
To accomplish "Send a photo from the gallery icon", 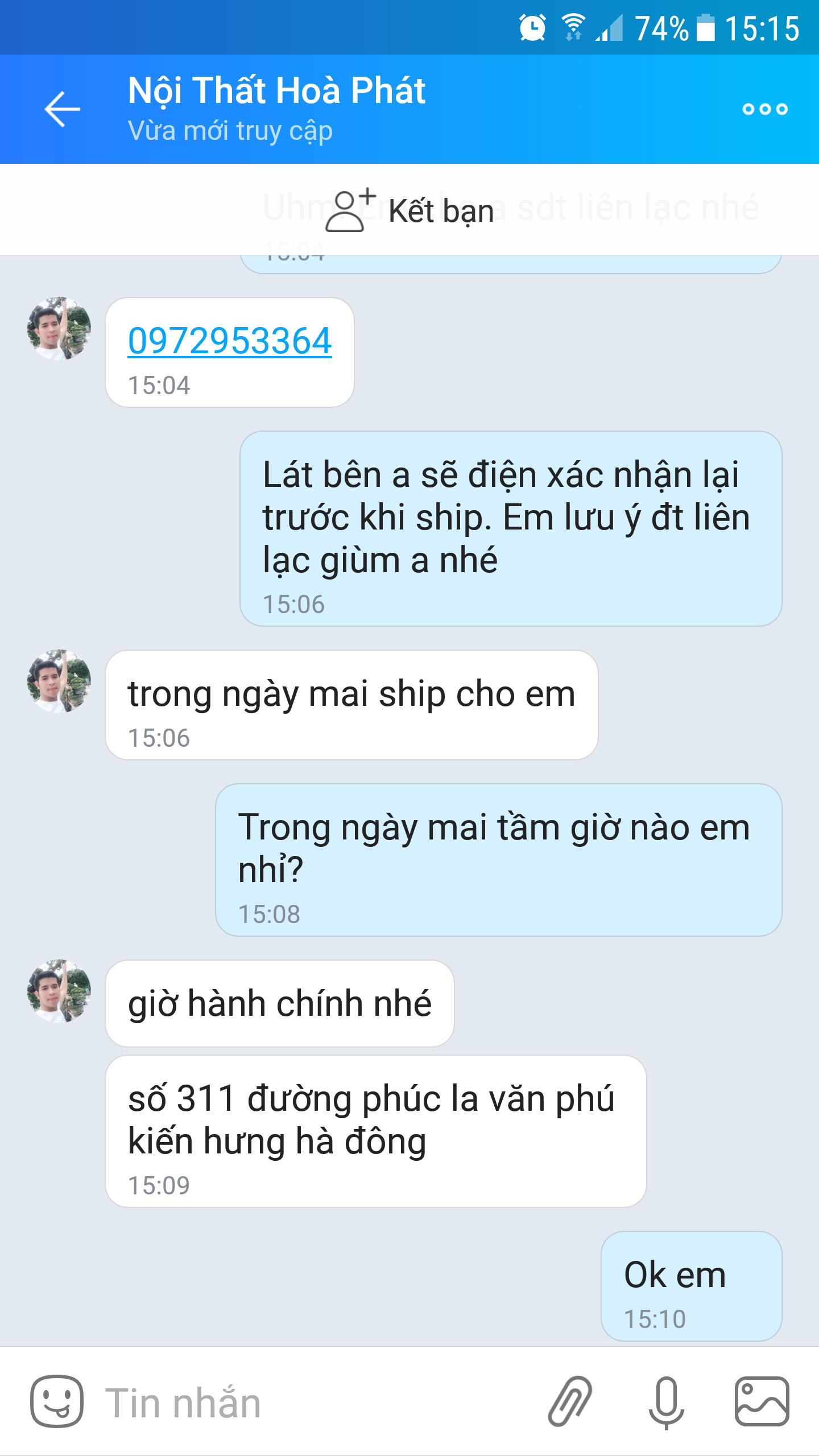I will (x=762, y=1401).
